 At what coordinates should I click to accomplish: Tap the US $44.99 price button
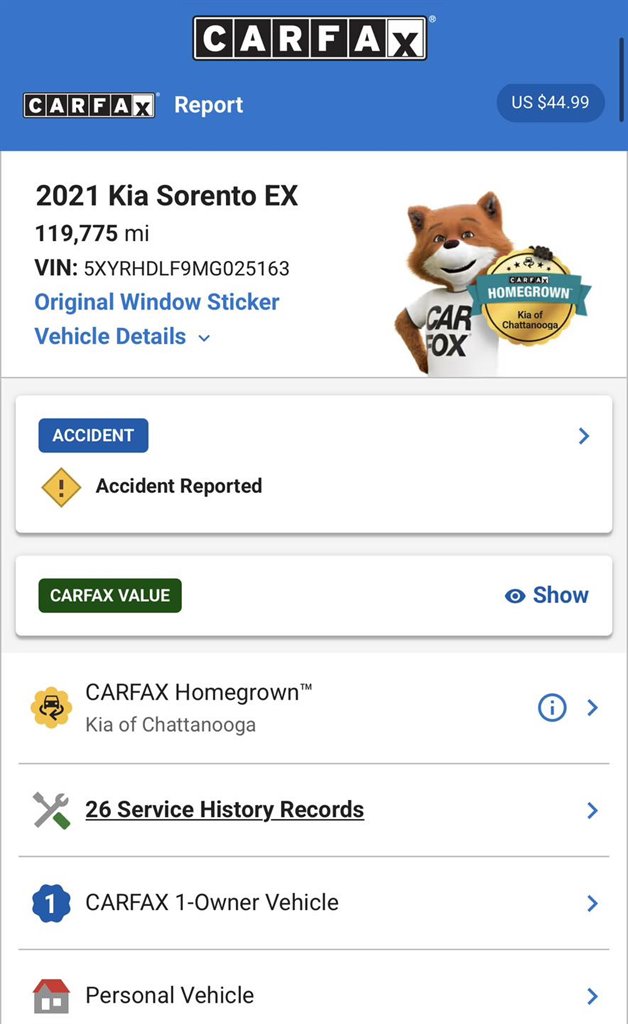pyautogui.click(x=550, y=103)
